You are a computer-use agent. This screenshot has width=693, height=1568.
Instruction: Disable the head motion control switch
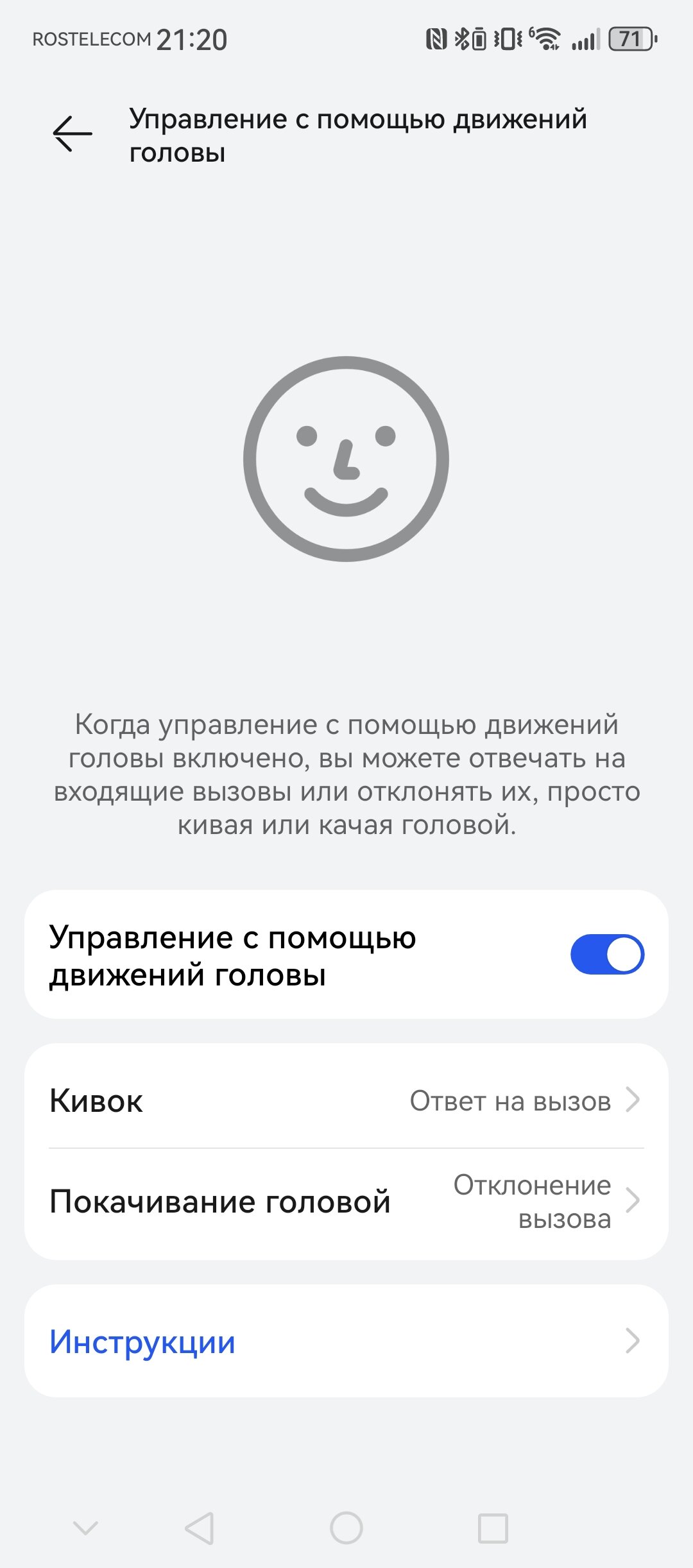point(606,954)
